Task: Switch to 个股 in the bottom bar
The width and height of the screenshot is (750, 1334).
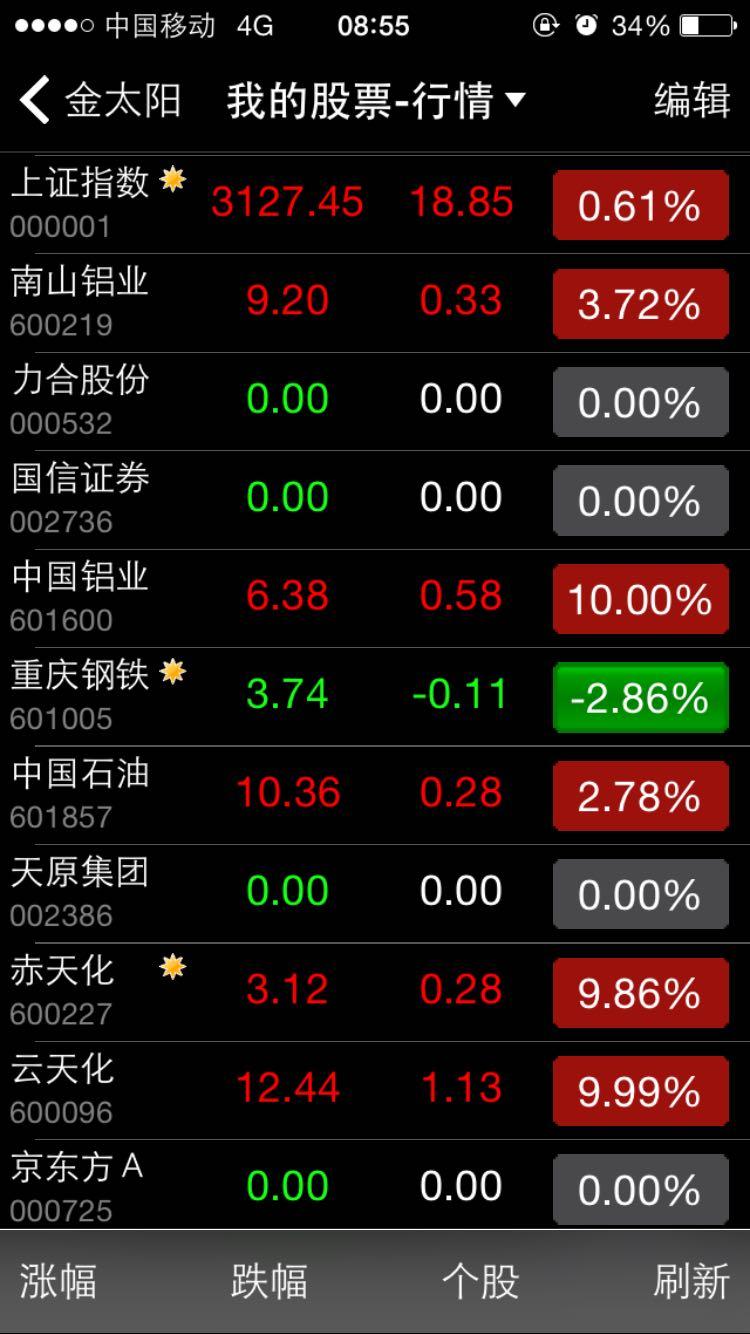Action: point(481,1282)
